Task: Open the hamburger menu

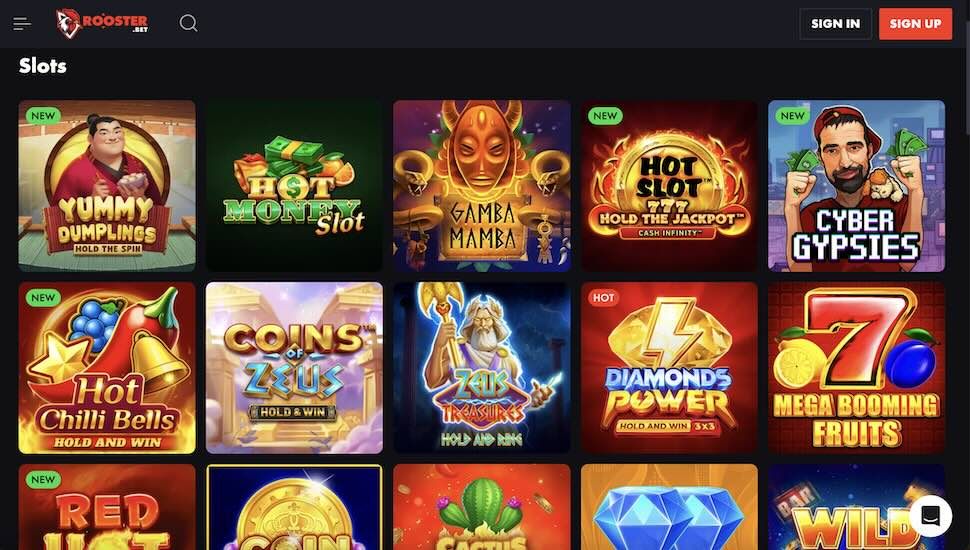Action: (x=22, y=23)
